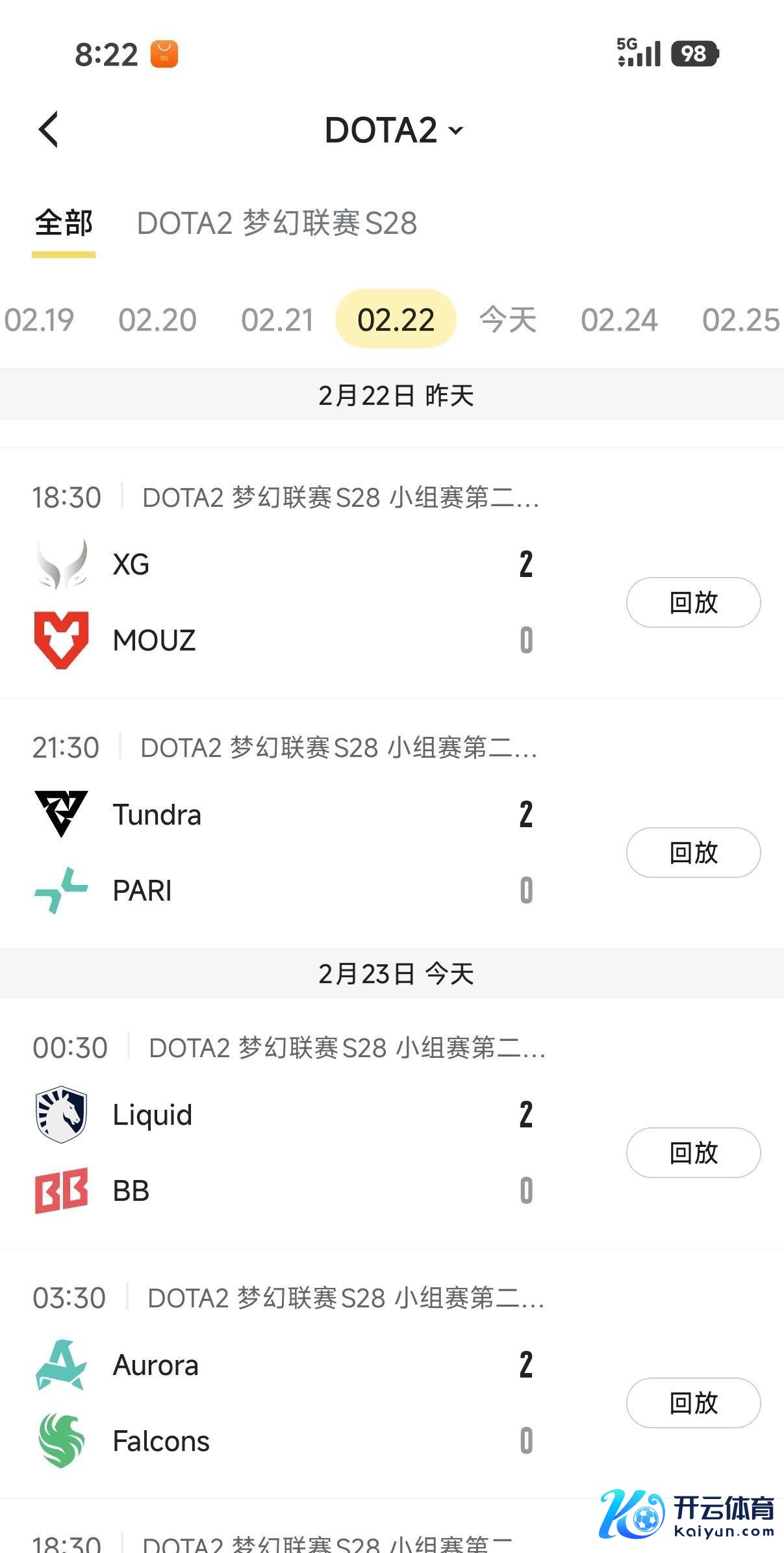The width and height of the screenshot is (784, 1553).
Task: Switch to the 全部 tab
Action: pyautogui.click(x=64, y=223)
